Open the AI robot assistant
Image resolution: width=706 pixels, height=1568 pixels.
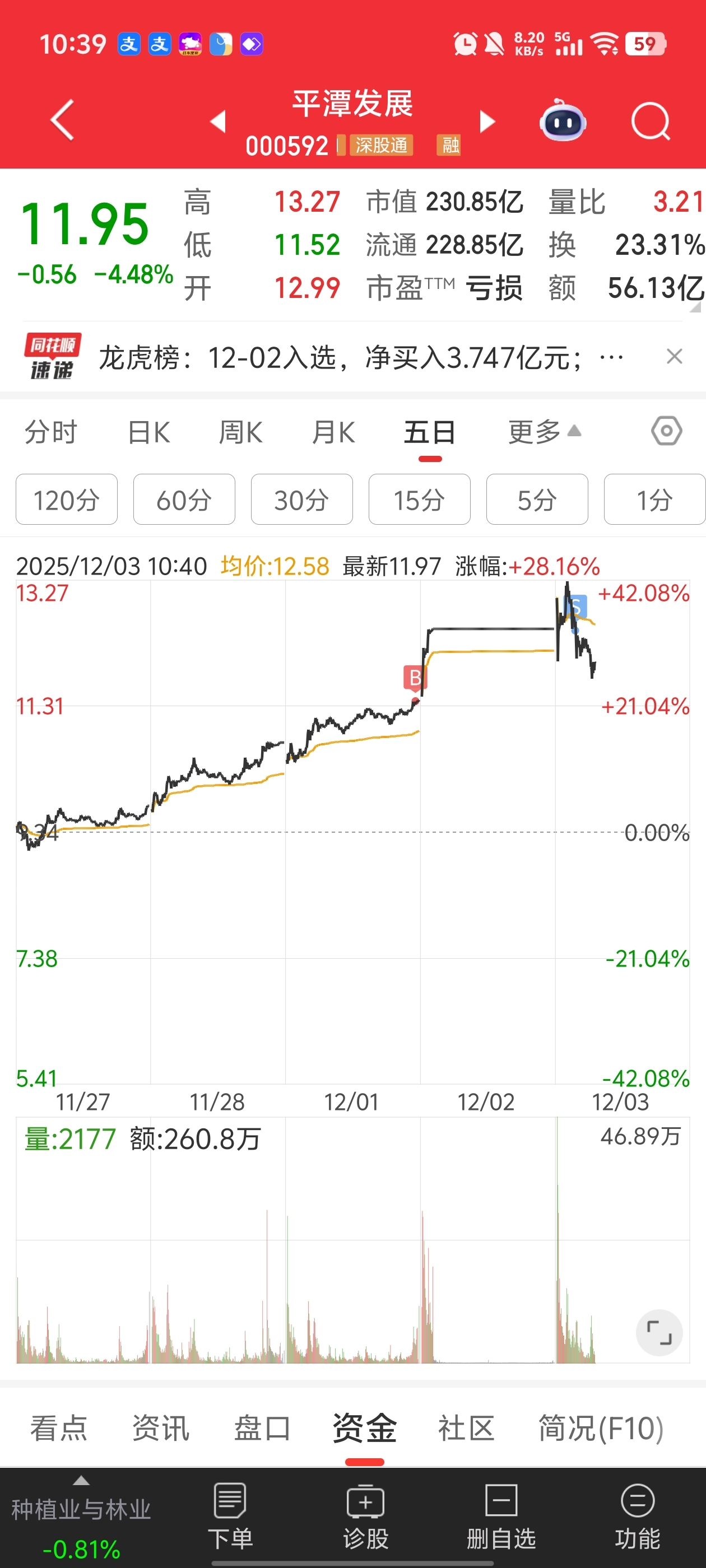pyautogui.click(x=562, y=121)
